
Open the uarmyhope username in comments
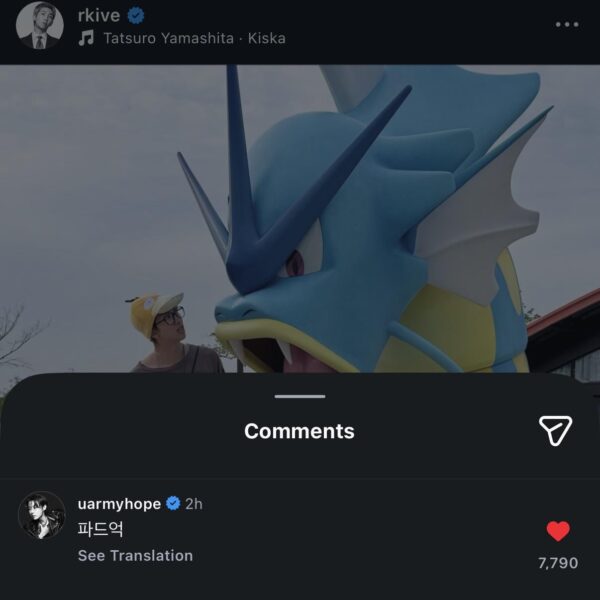[119, 503]
